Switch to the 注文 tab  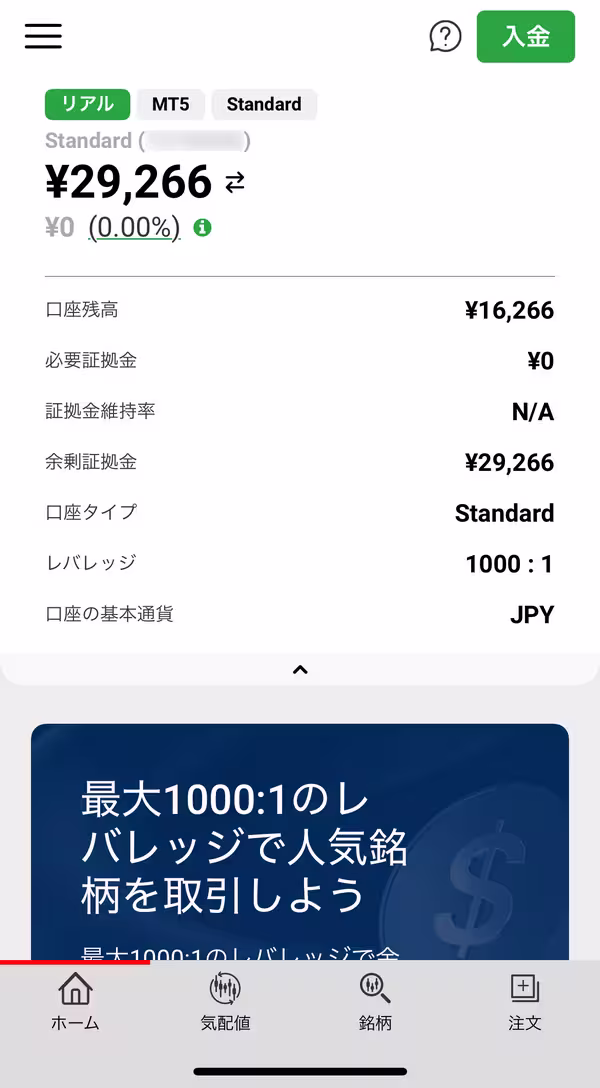(524, 1001)
